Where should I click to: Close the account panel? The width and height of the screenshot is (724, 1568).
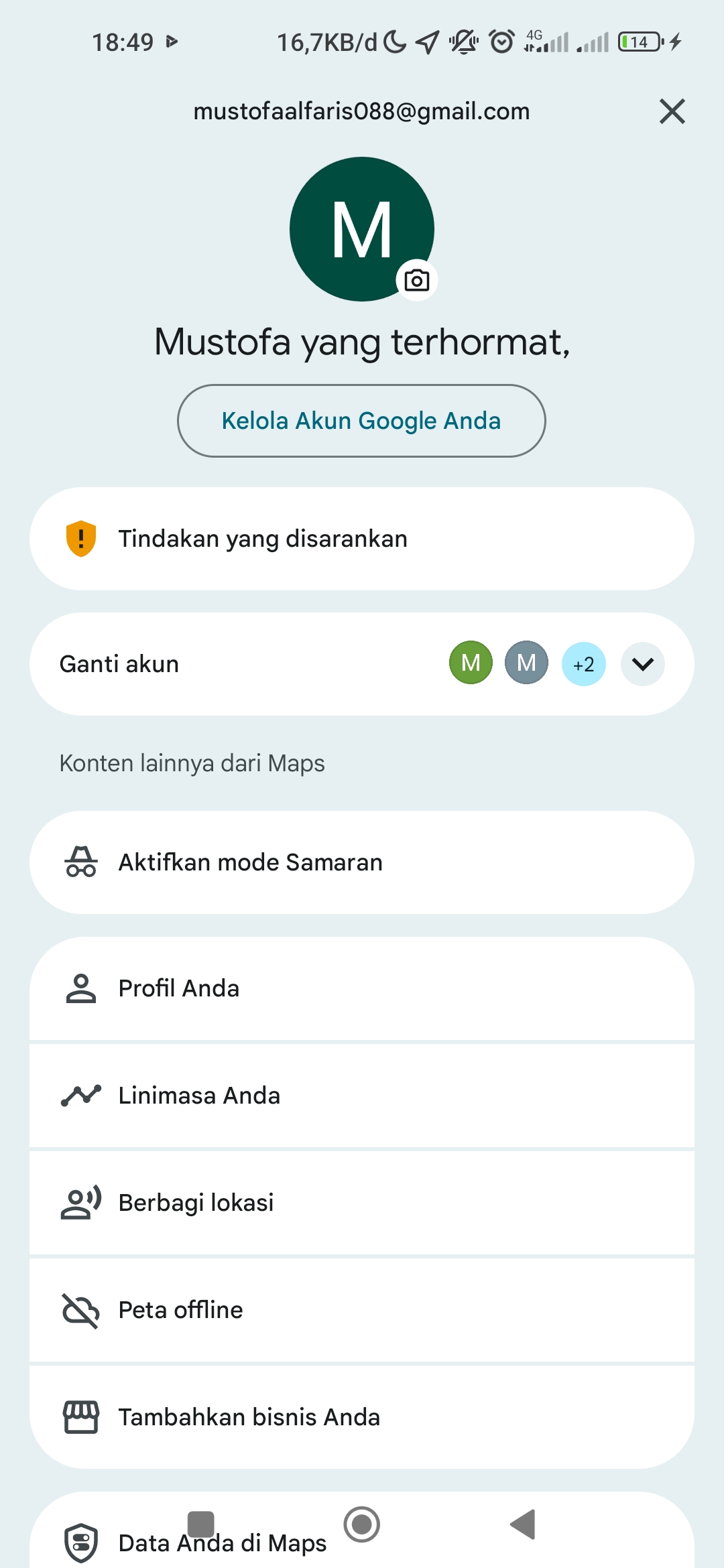672,111
